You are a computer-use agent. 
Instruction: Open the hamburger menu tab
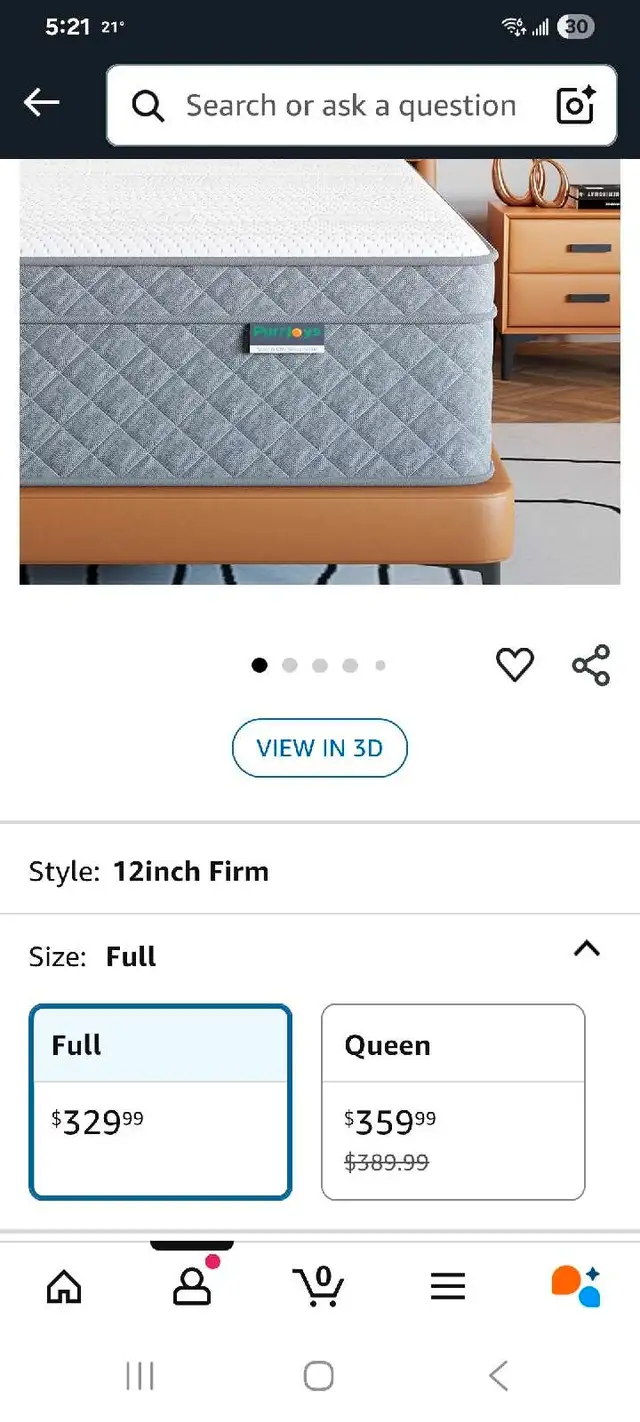(x=448, y=1286)
